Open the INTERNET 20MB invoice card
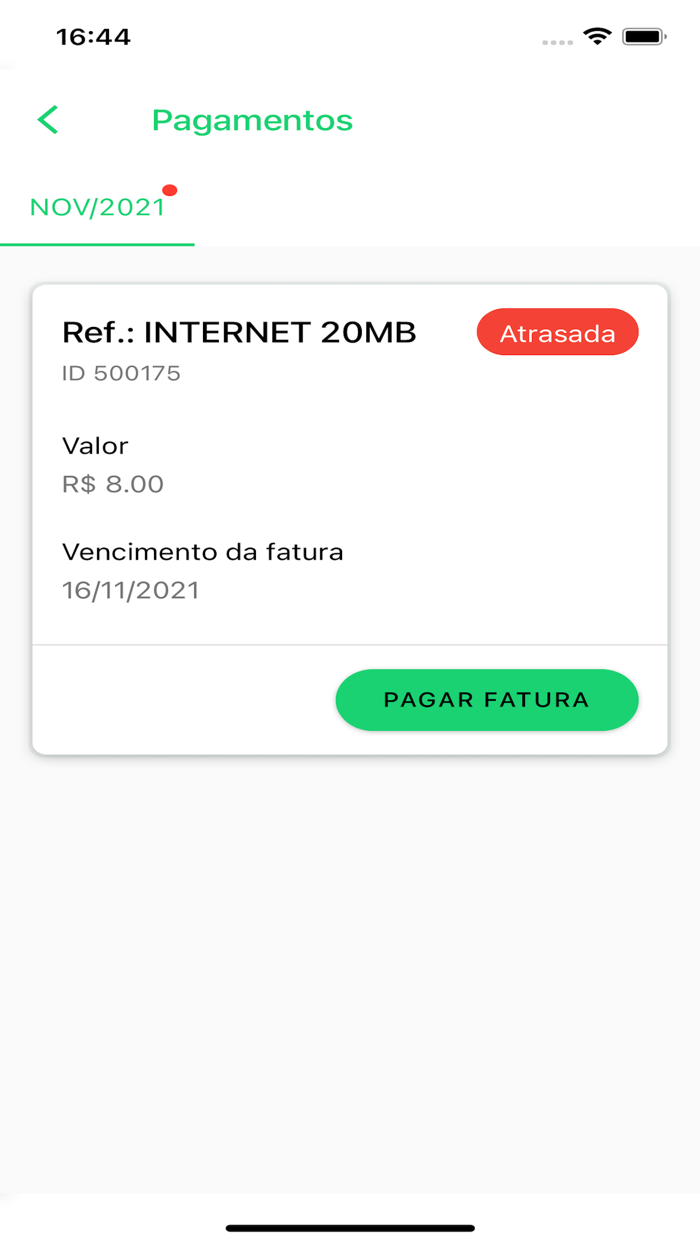 pyautogui.click(x=350, y=519)
